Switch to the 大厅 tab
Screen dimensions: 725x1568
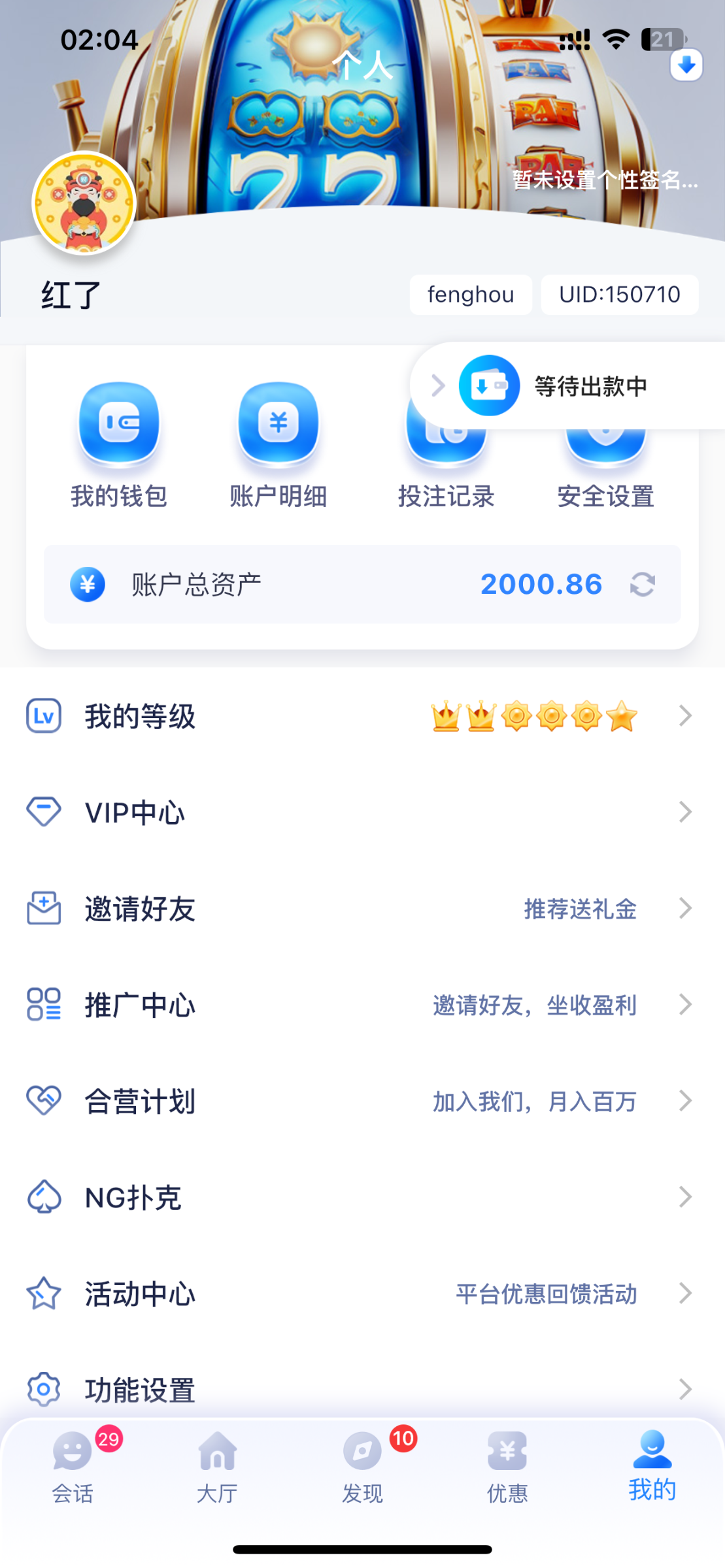click(217, 1465)
